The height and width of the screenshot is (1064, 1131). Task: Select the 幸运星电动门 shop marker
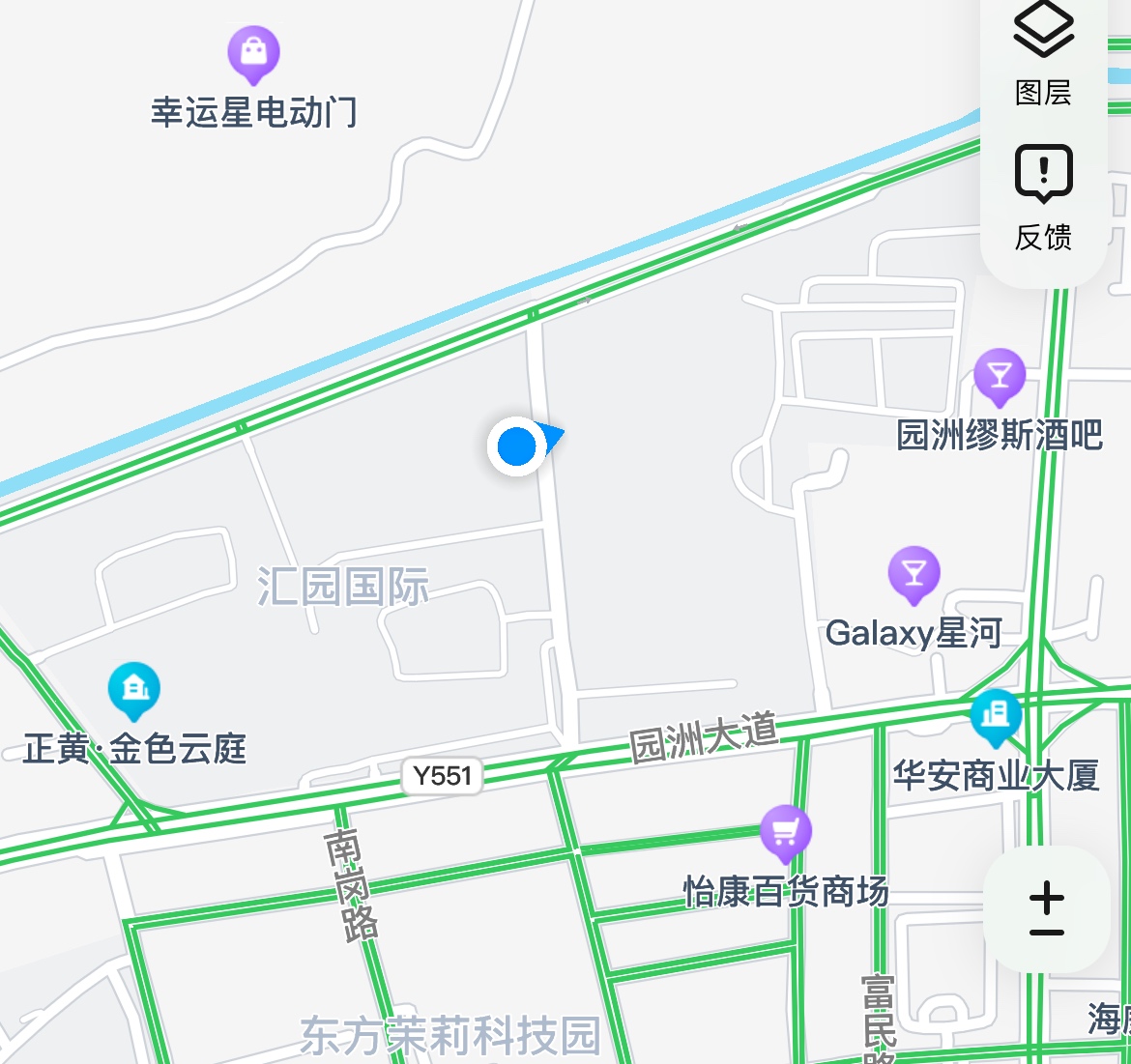click(253, 53)
